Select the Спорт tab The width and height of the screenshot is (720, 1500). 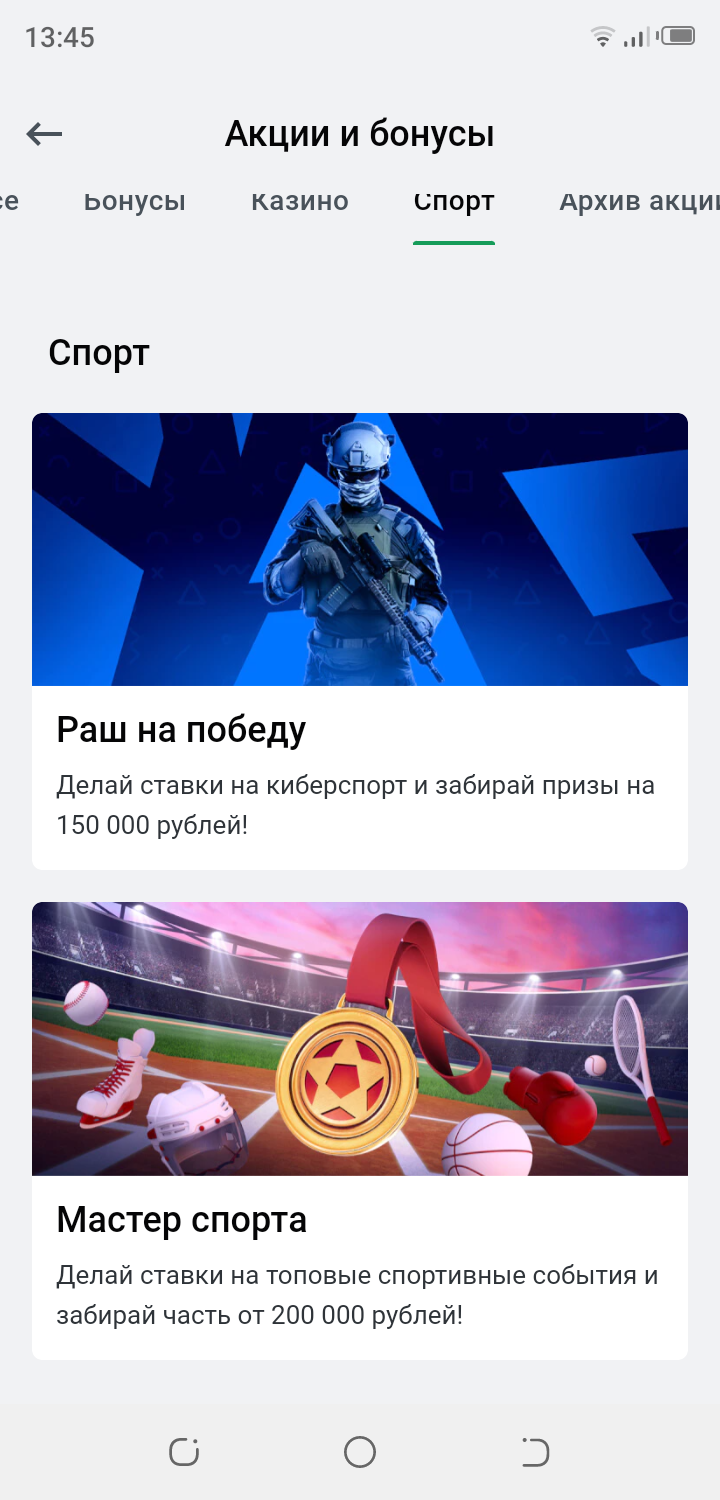[x=454, y=201]
